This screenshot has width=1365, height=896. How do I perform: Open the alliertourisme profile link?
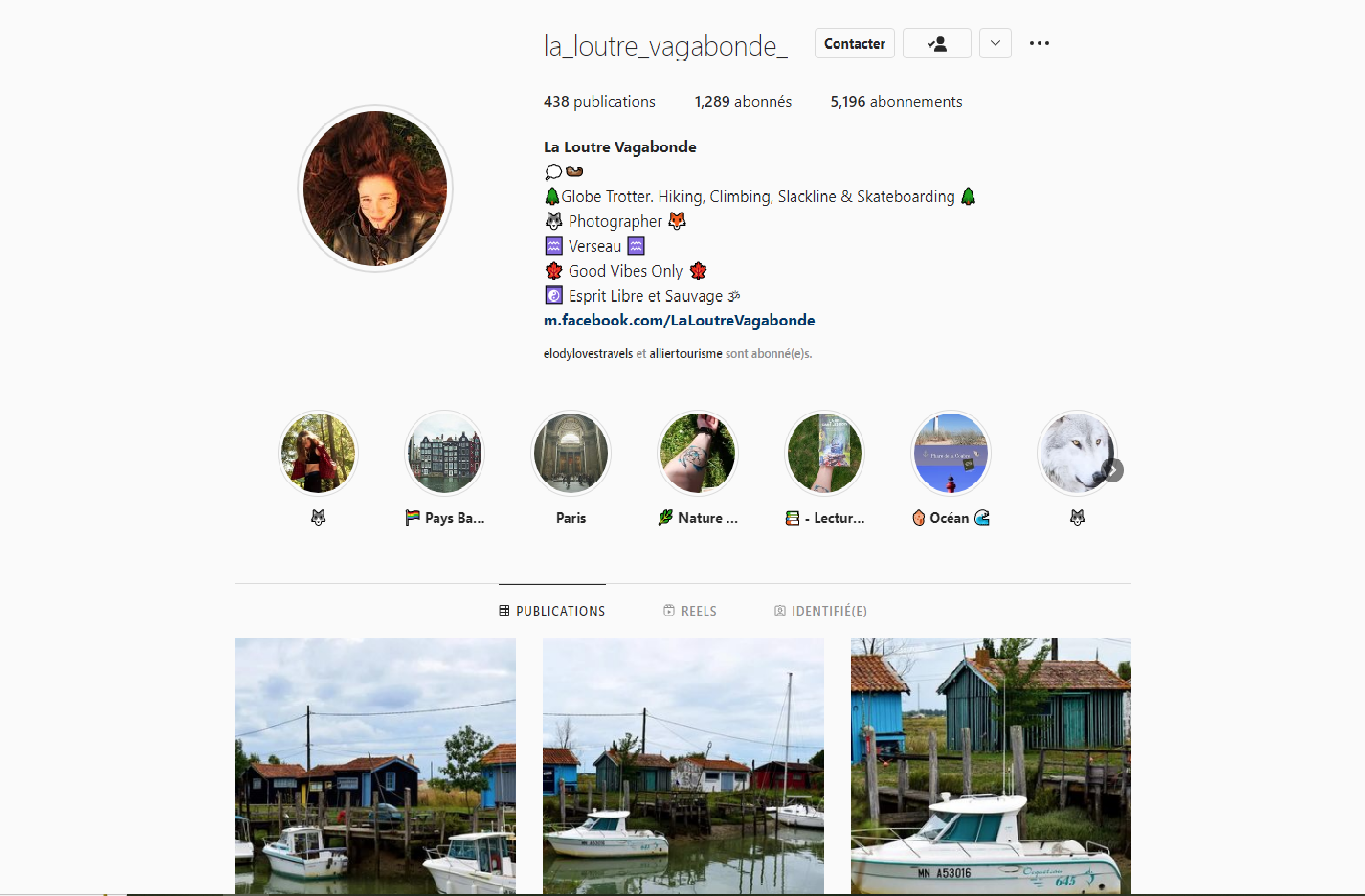685,354
